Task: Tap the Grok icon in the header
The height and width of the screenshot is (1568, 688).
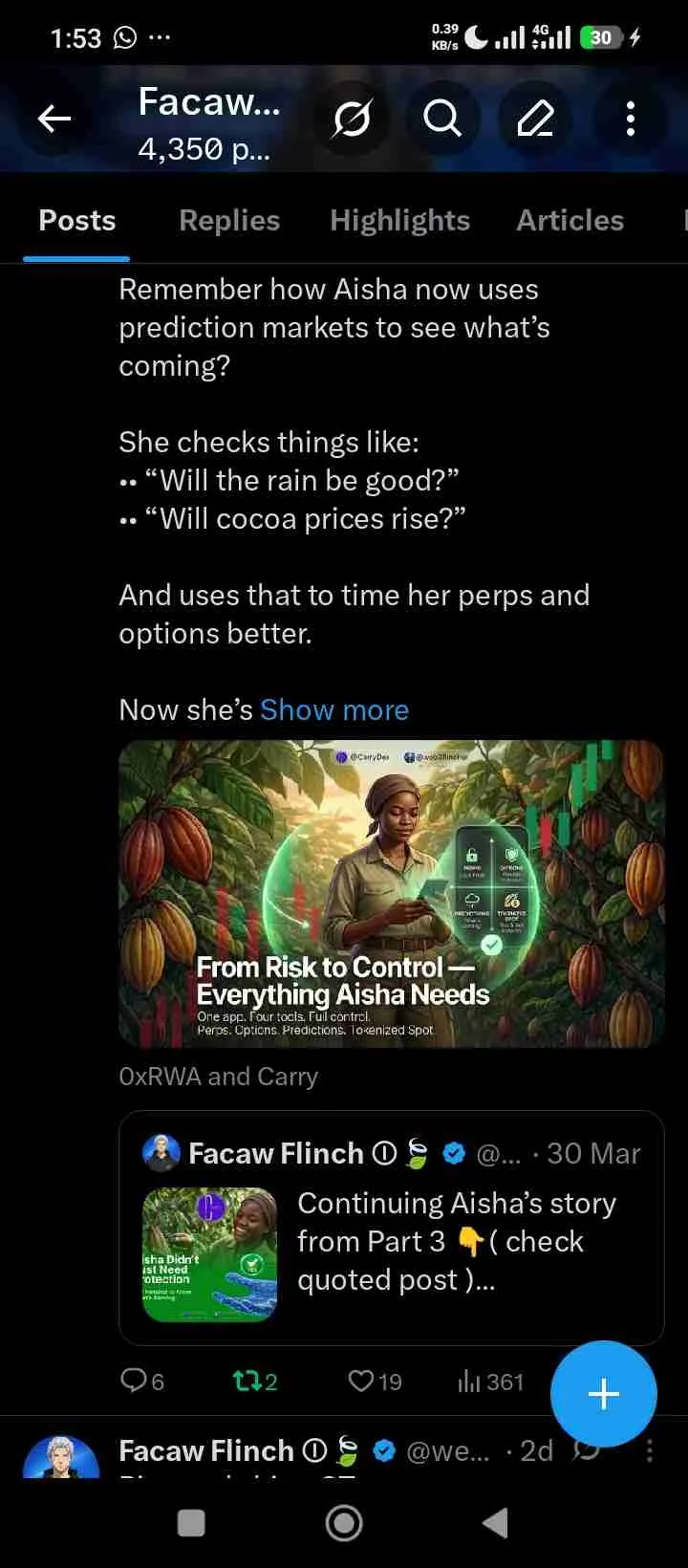Action: tap(352, 119)
